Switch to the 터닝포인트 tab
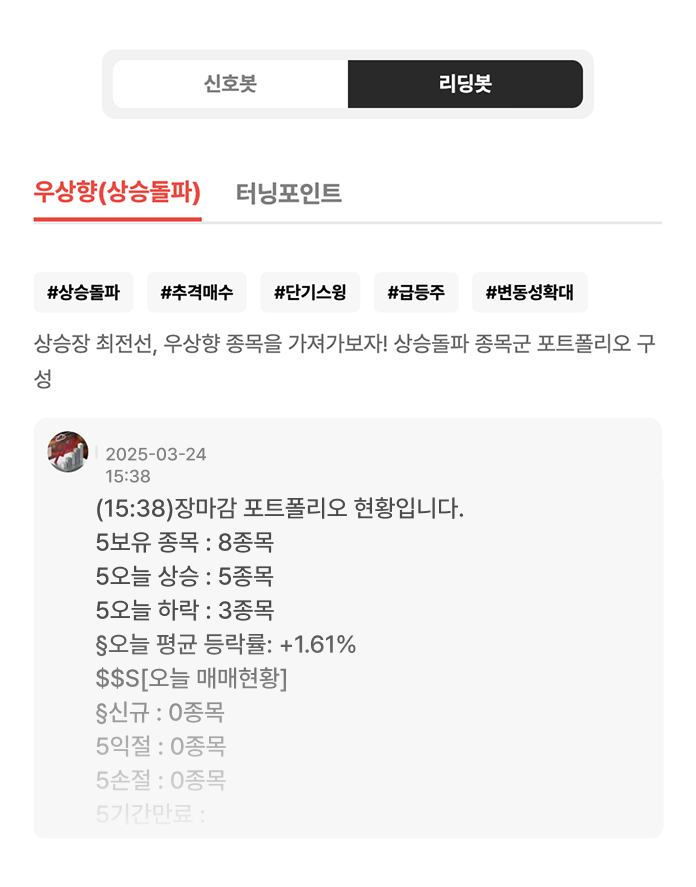Viewport: 696px width, 887px height. click(289, 193)
